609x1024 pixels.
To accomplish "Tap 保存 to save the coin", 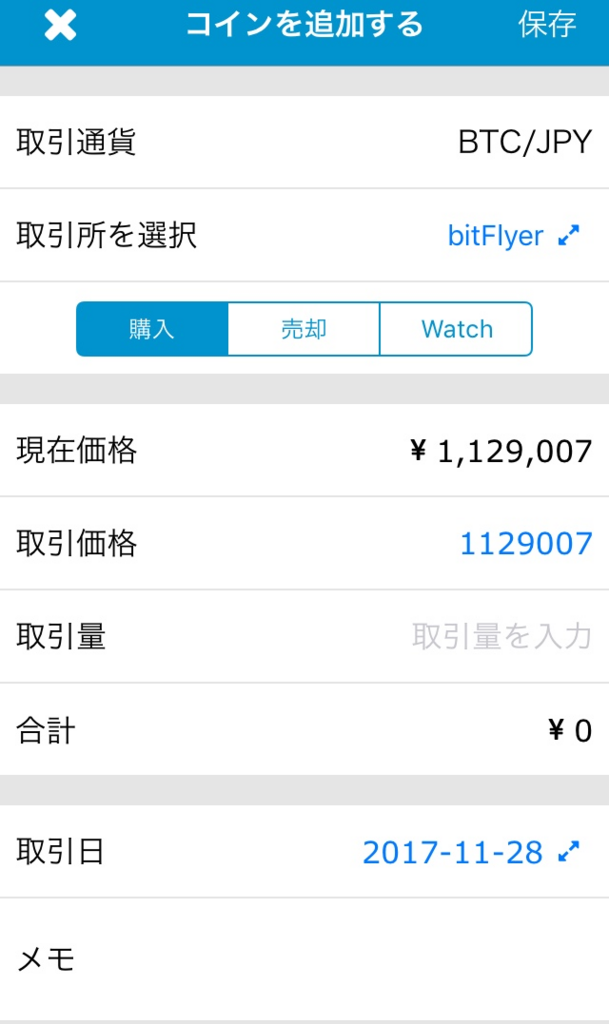I will pos(547,25).
